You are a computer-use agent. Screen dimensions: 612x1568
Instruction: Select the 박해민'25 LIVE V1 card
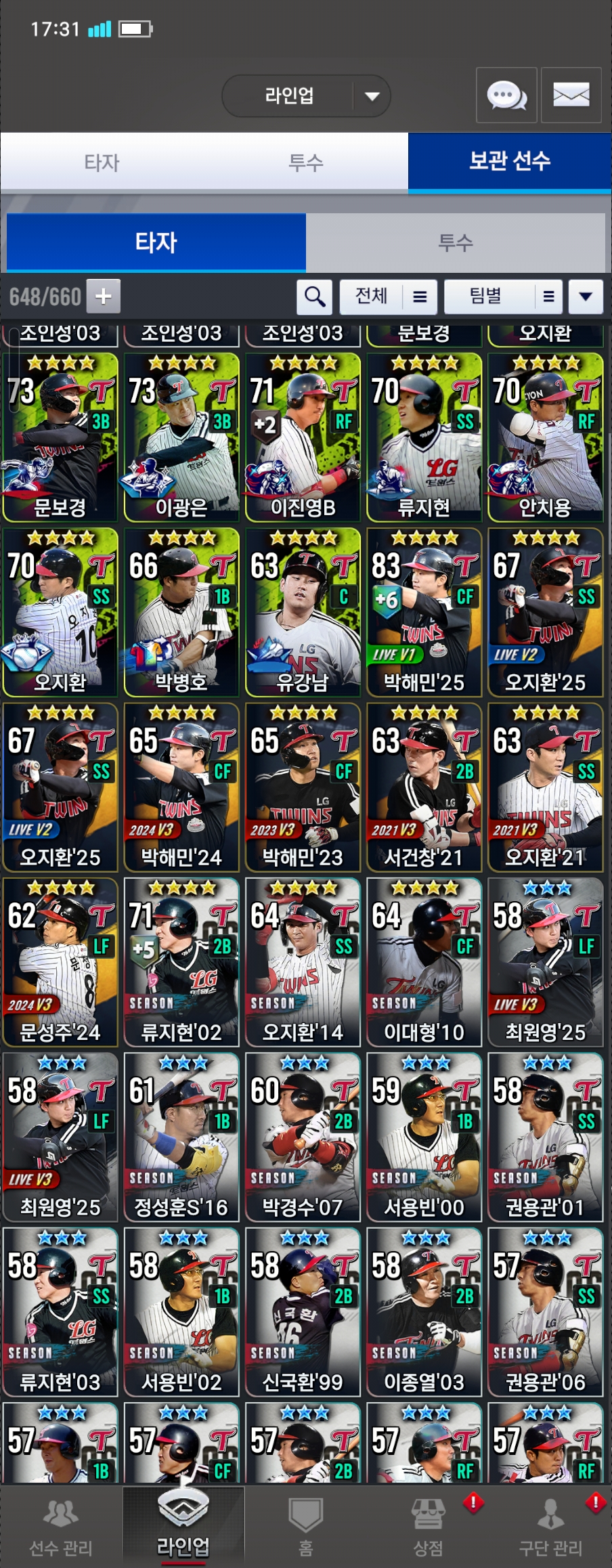pos(424,612)
